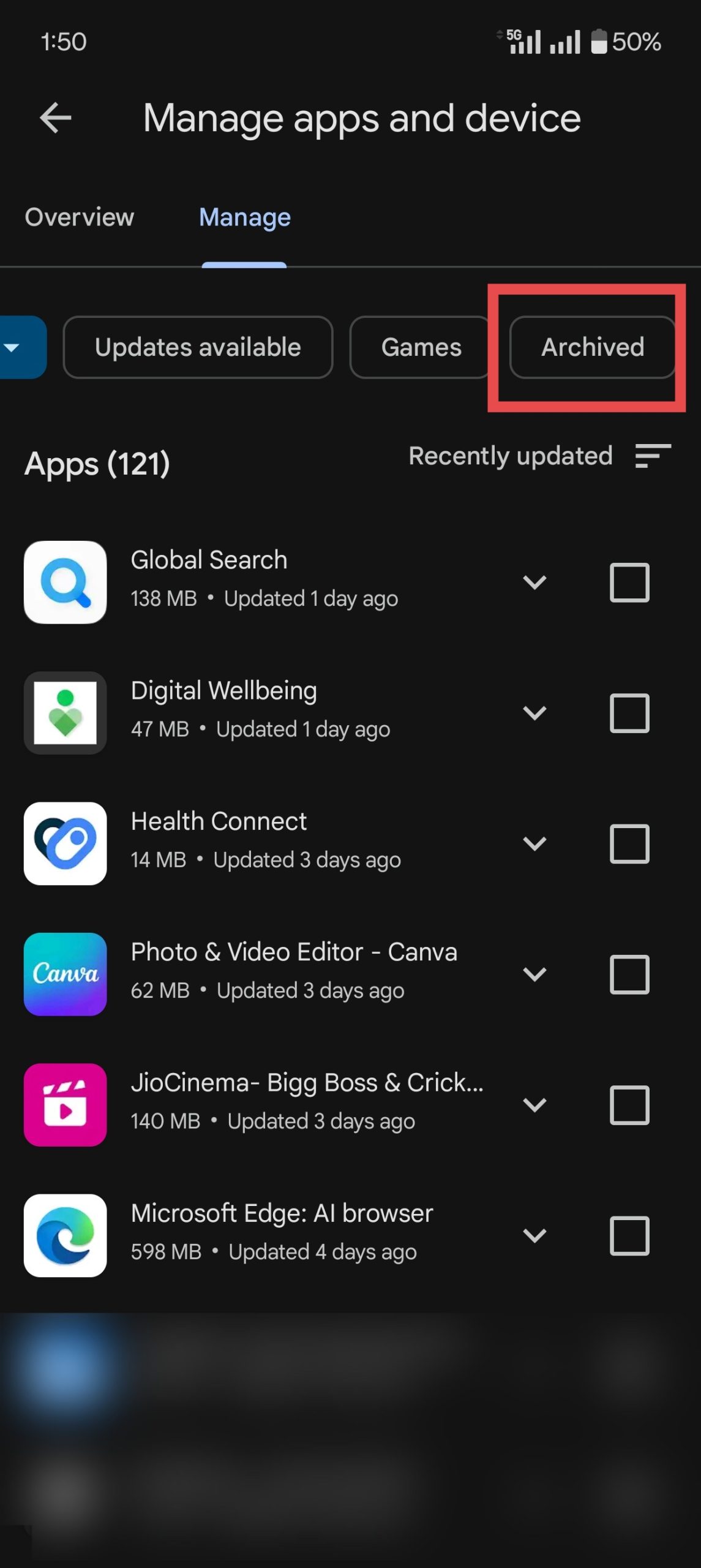Select the Microsoft Edge checkbox
Viewport: 701px width, 1568px height.
point(629,1235)
